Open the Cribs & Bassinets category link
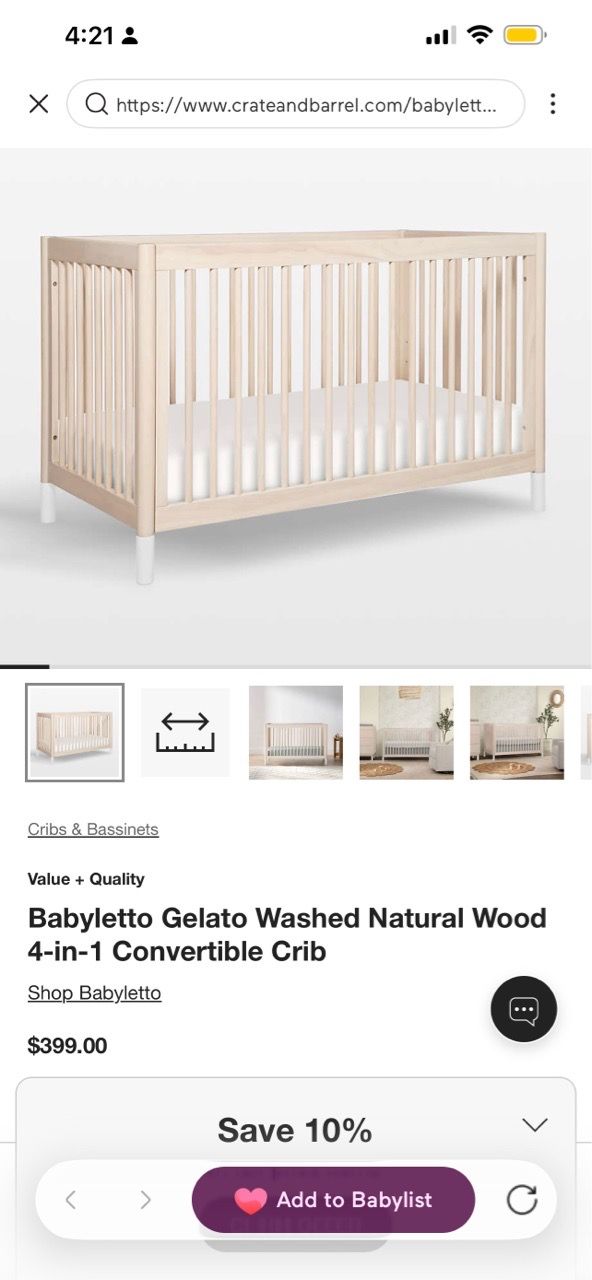Screen dimensions: 592x1280 pos(93,829)
